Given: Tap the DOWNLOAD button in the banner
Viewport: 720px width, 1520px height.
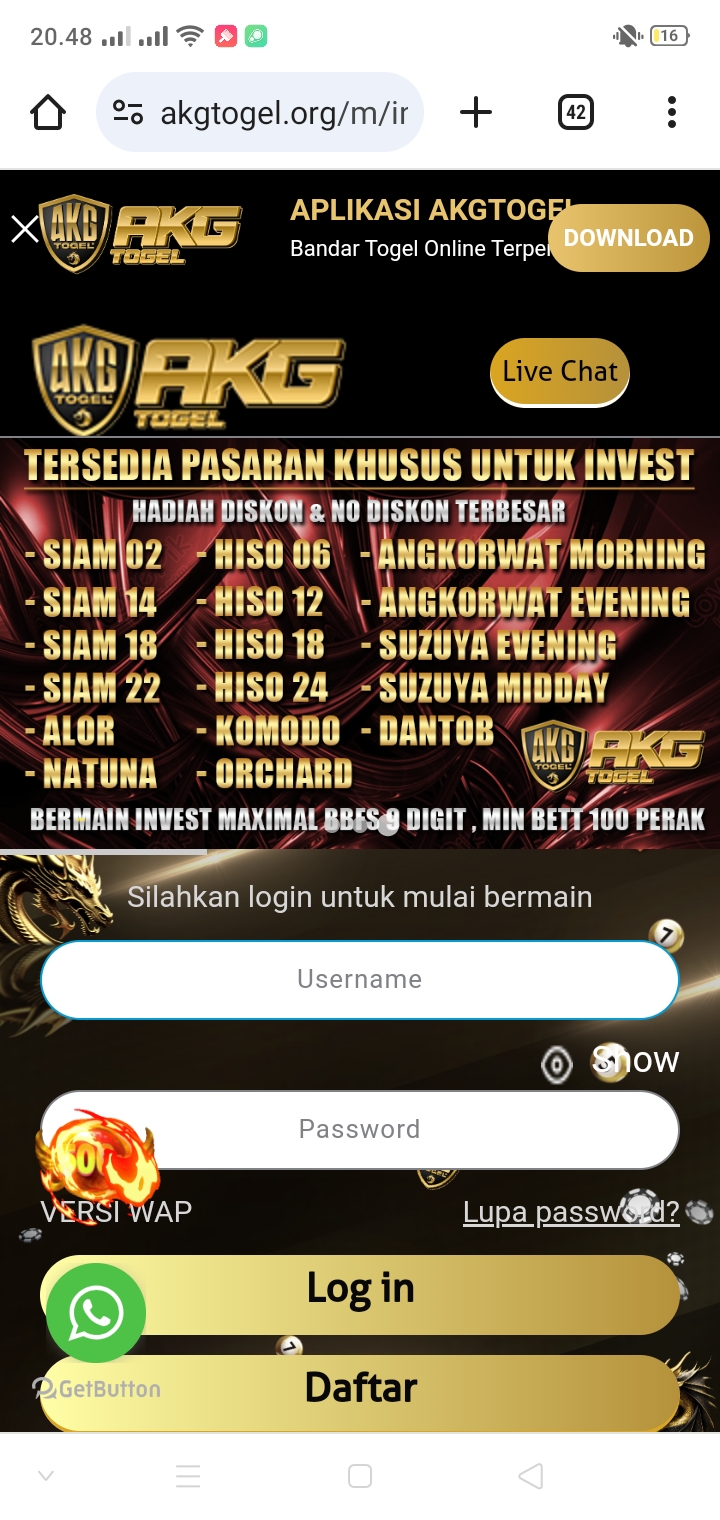Looking at the screenshot, I should (x=628, y=238).
